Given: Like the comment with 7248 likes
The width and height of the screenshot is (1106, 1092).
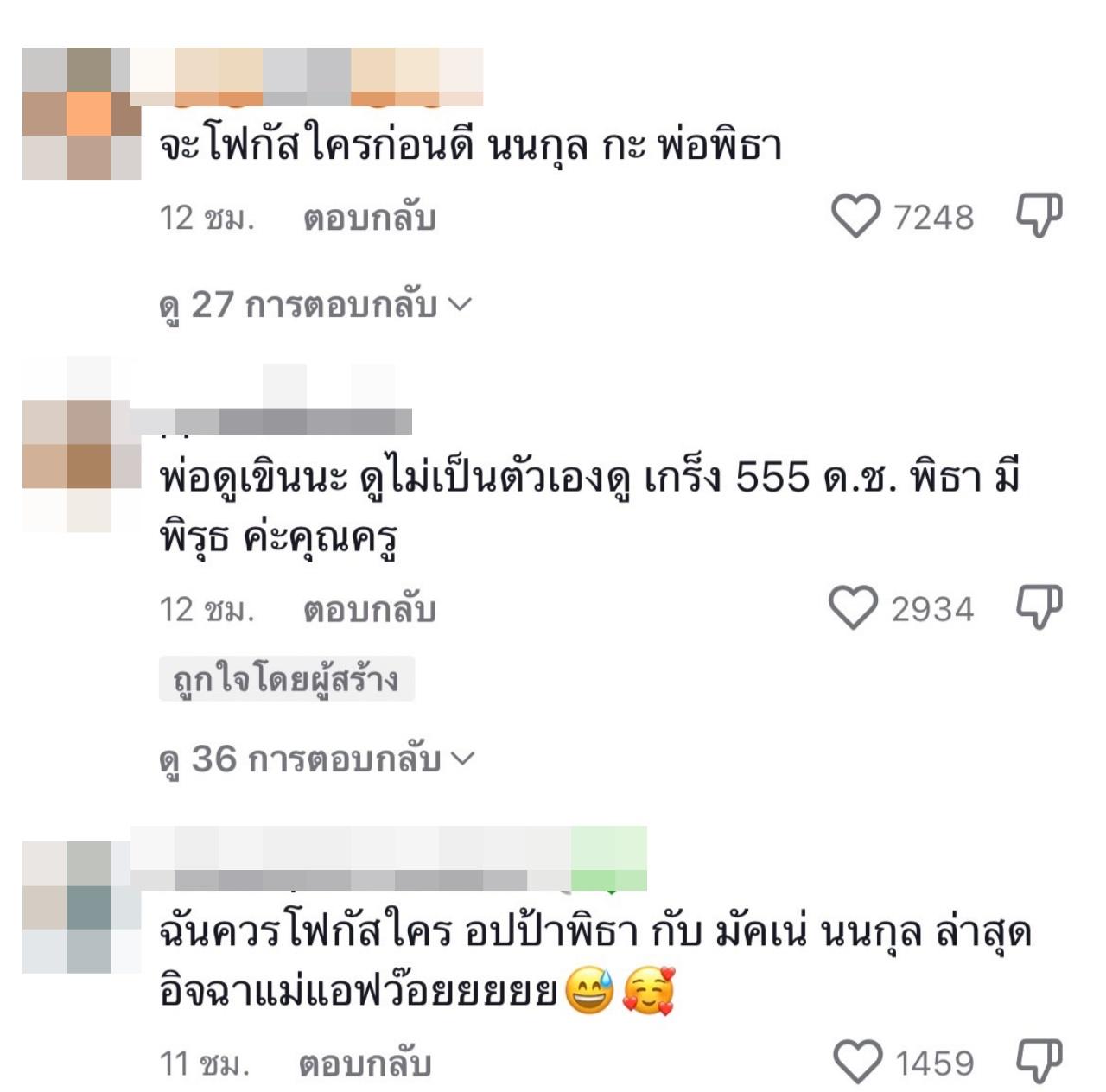Looking at the screenshot, I should 855,216.
